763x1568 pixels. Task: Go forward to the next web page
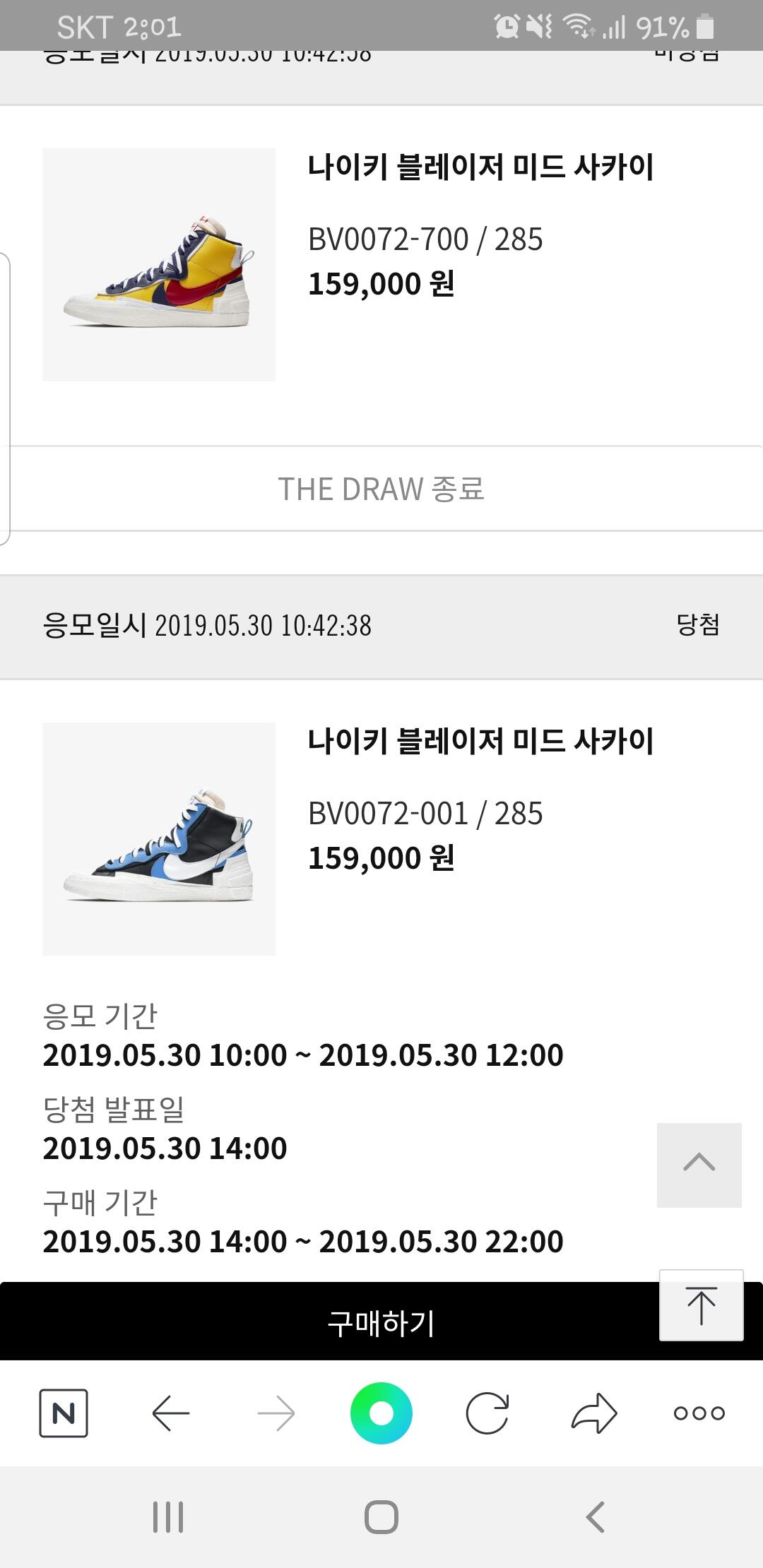[276, 1413]
